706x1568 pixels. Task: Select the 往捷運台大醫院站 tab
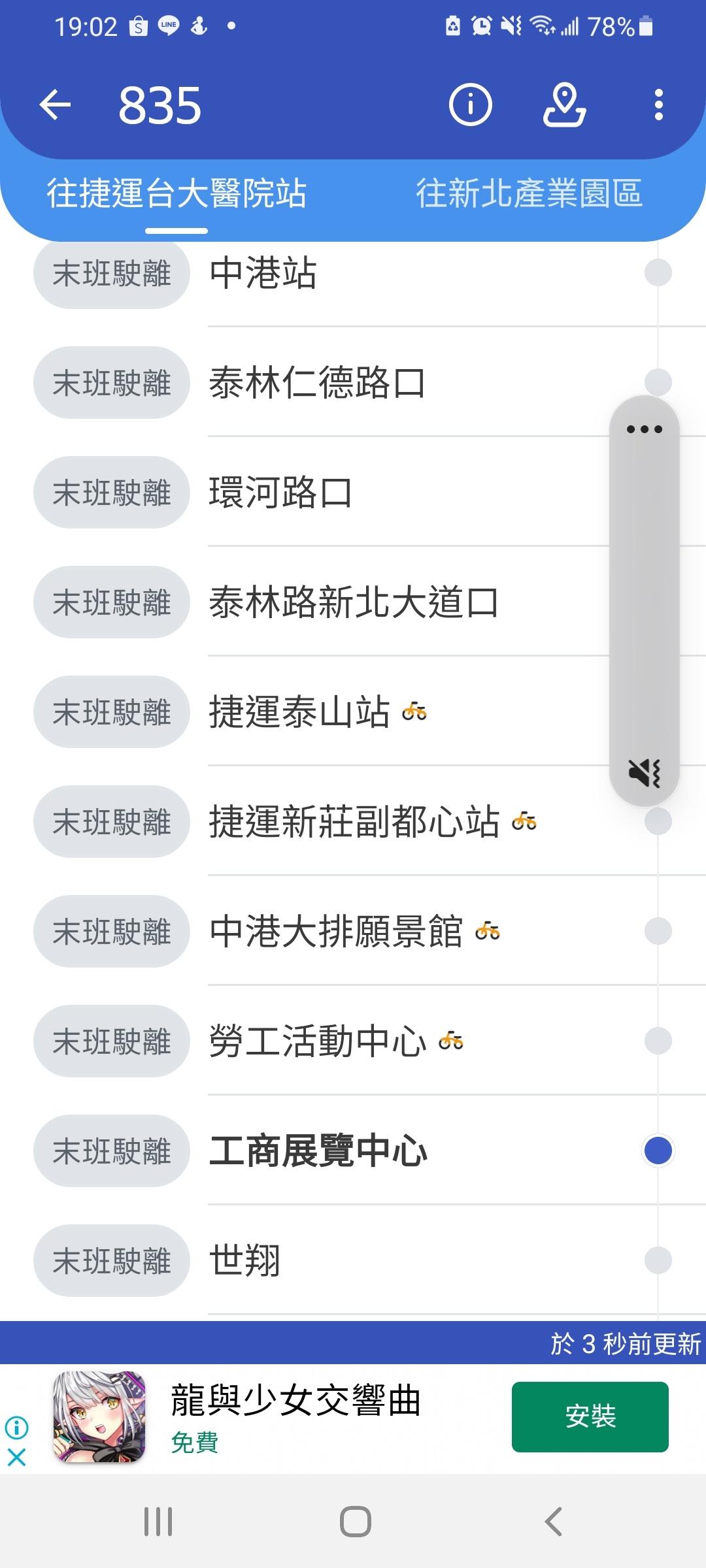(176, 193)
